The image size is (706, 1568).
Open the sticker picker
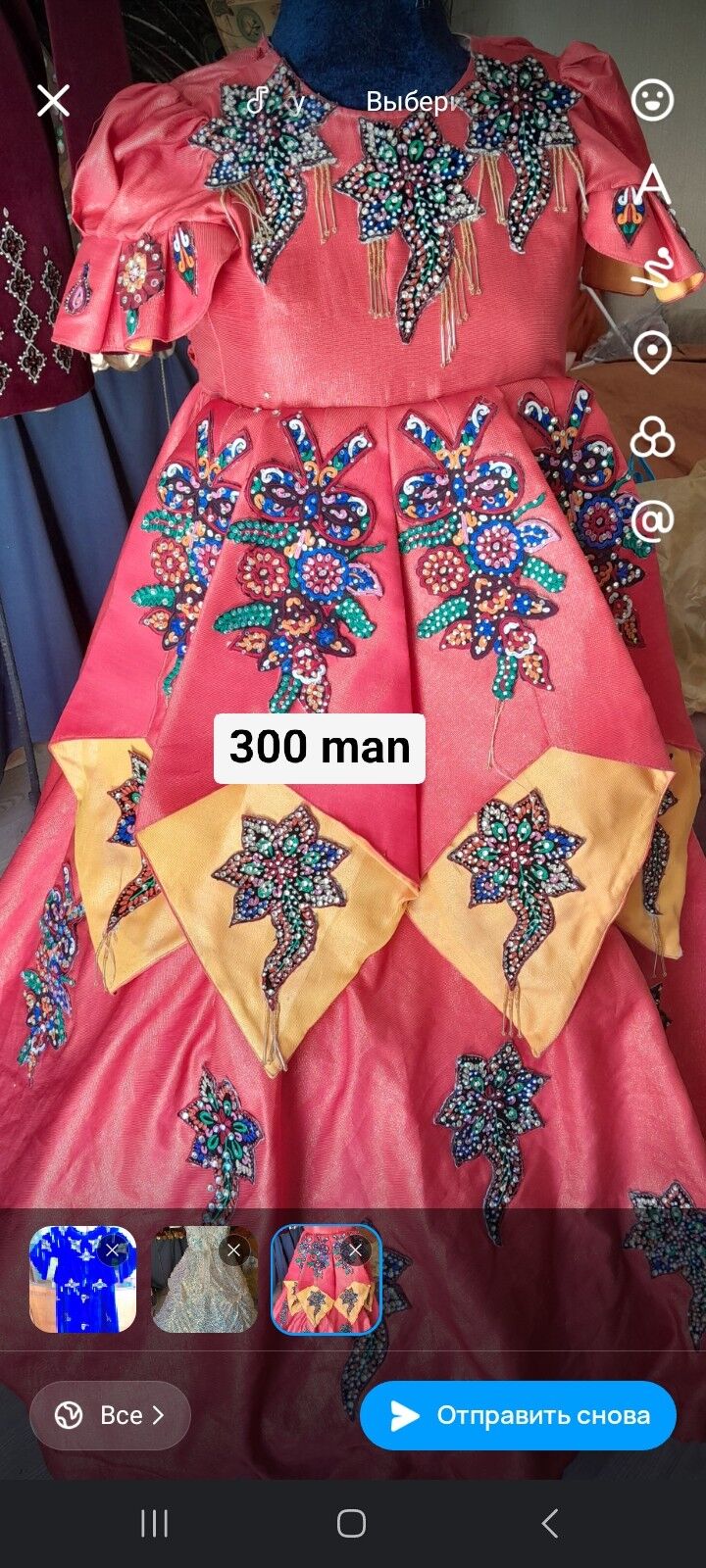click(x=652, y=100)
